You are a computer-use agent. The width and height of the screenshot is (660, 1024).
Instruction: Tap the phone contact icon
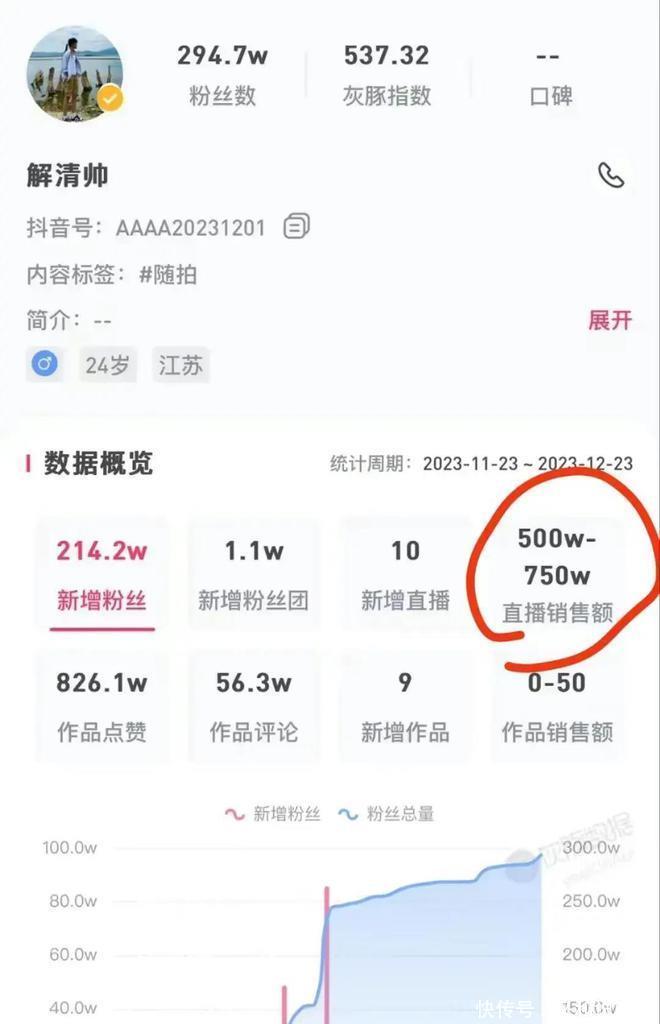point(611,175)
